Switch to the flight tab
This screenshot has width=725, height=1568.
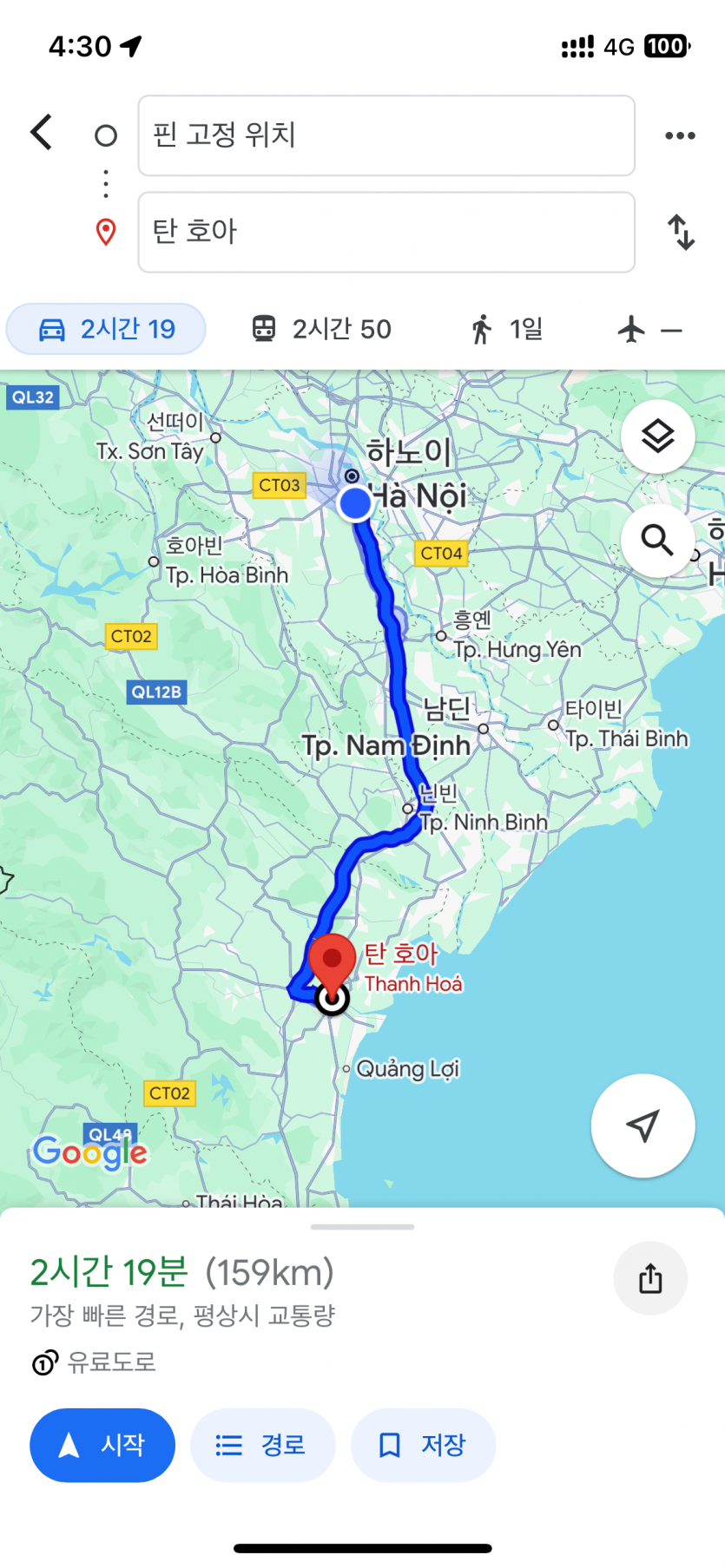tap(649, 330)
